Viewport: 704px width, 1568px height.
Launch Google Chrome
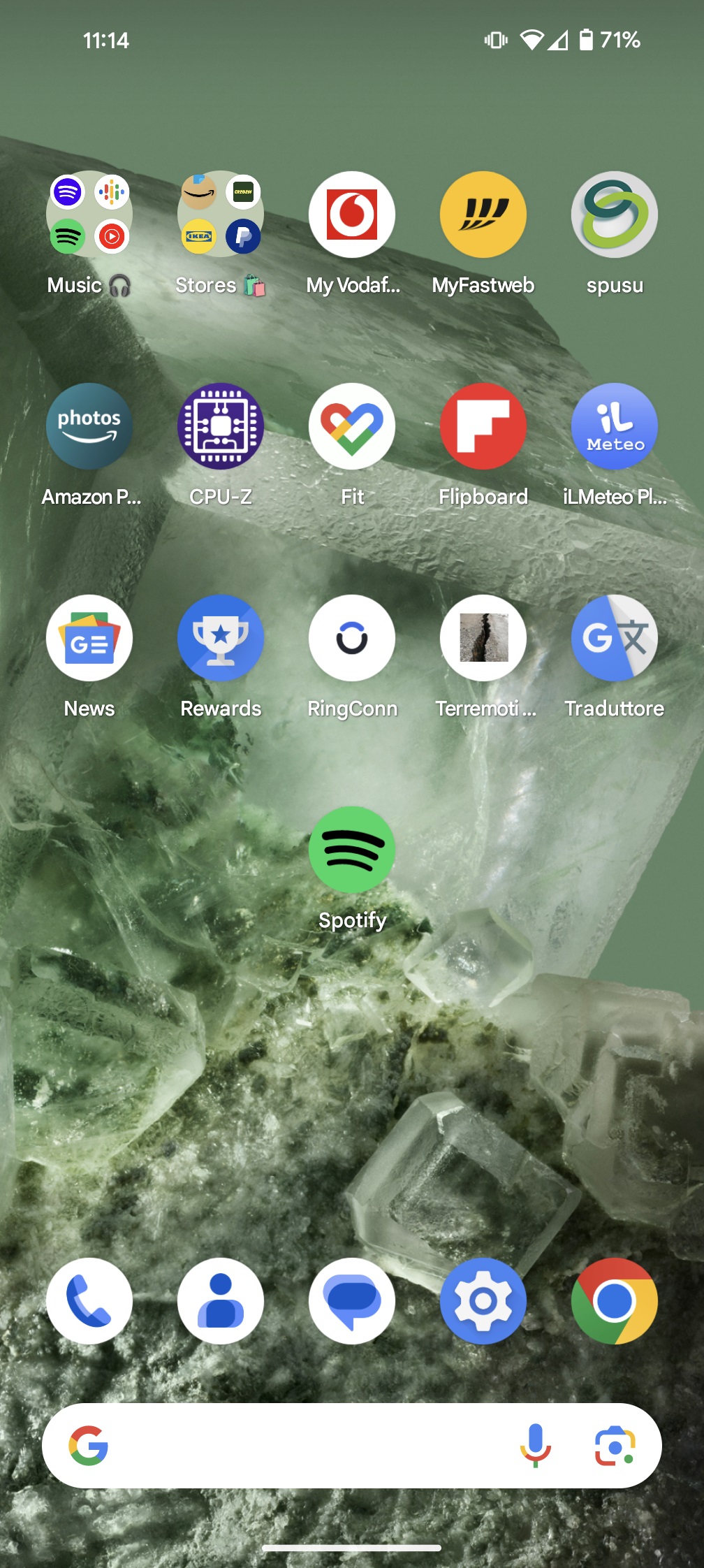pos(615,1301)
